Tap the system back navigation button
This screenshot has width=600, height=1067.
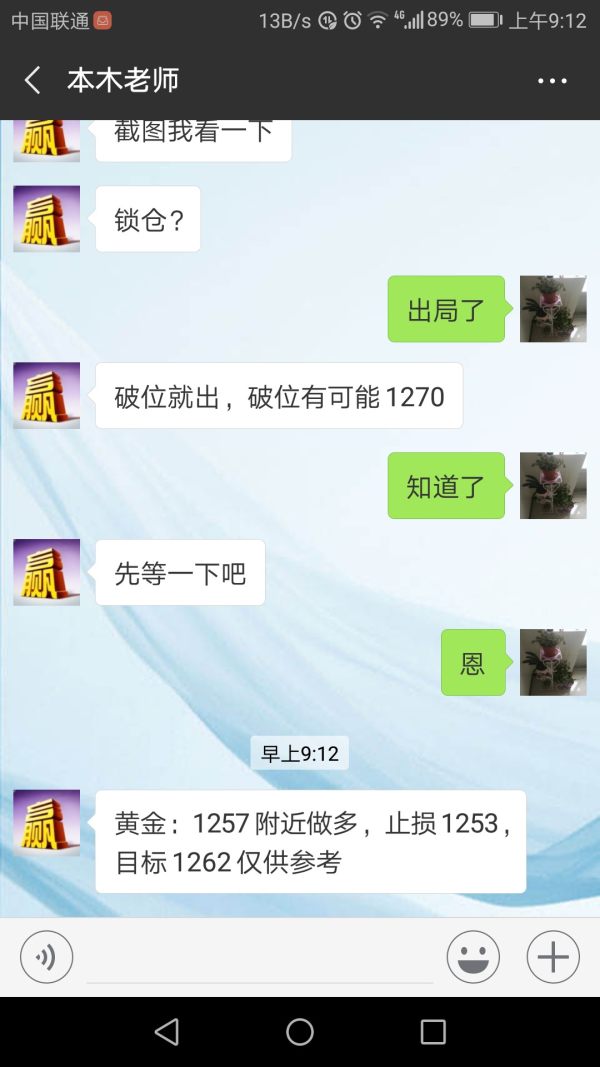(x=167, y=1032)
